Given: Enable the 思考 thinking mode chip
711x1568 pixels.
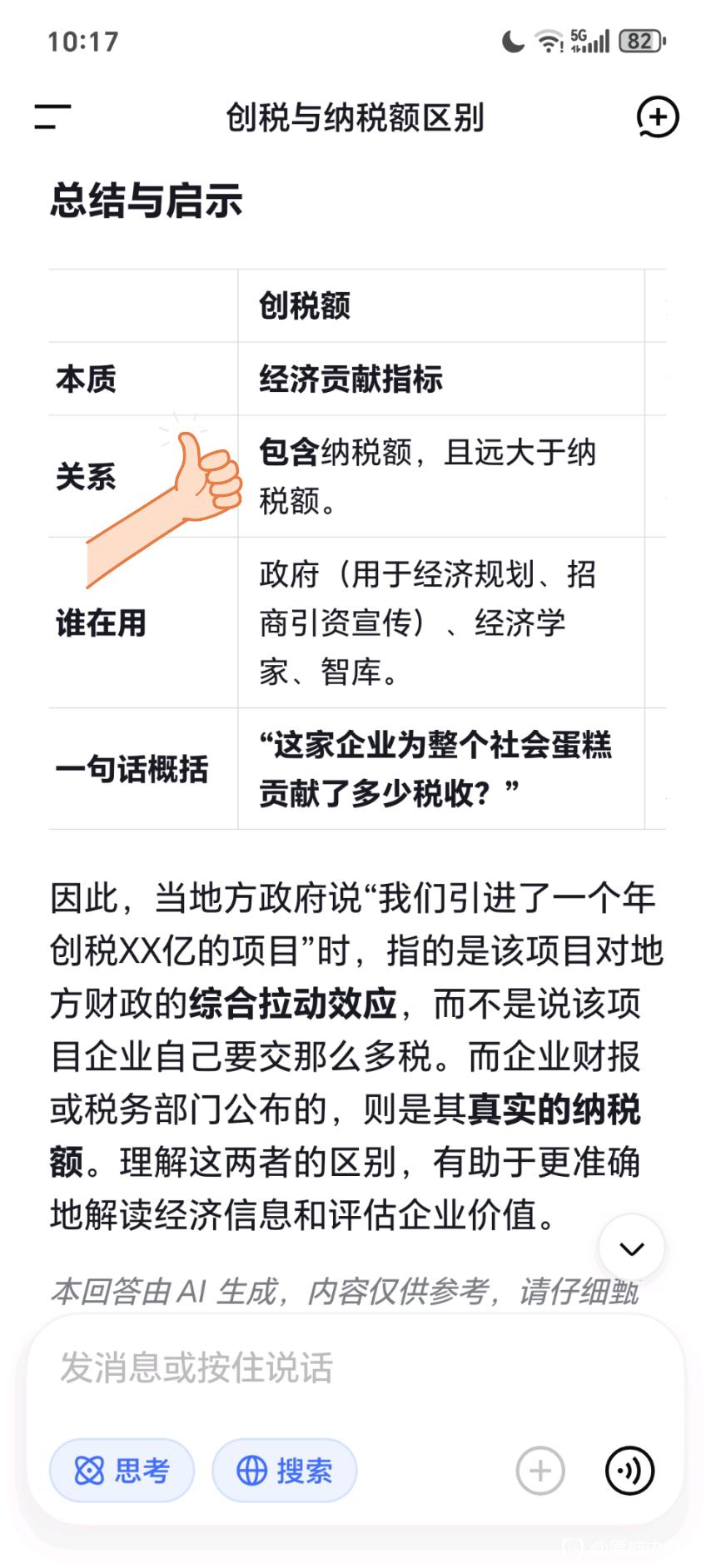Looking at the screenshot, I should point(122,1471).
